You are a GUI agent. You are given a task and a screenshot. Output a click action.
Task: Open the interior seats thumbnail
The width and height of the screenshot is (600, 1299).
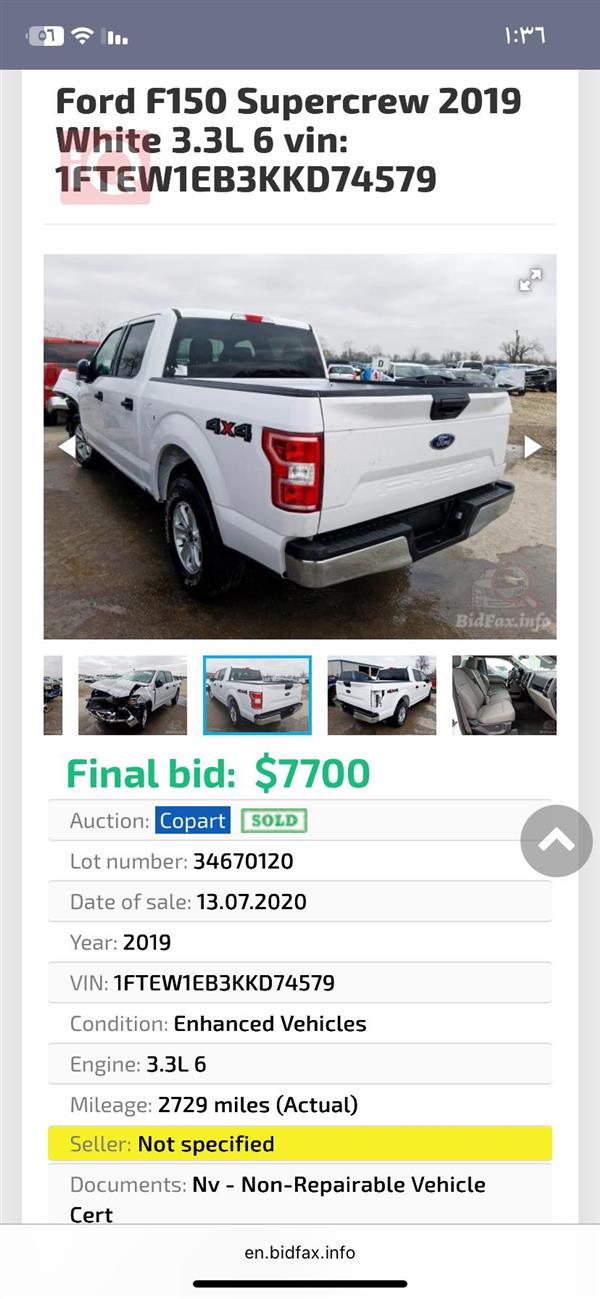(504, 695)
